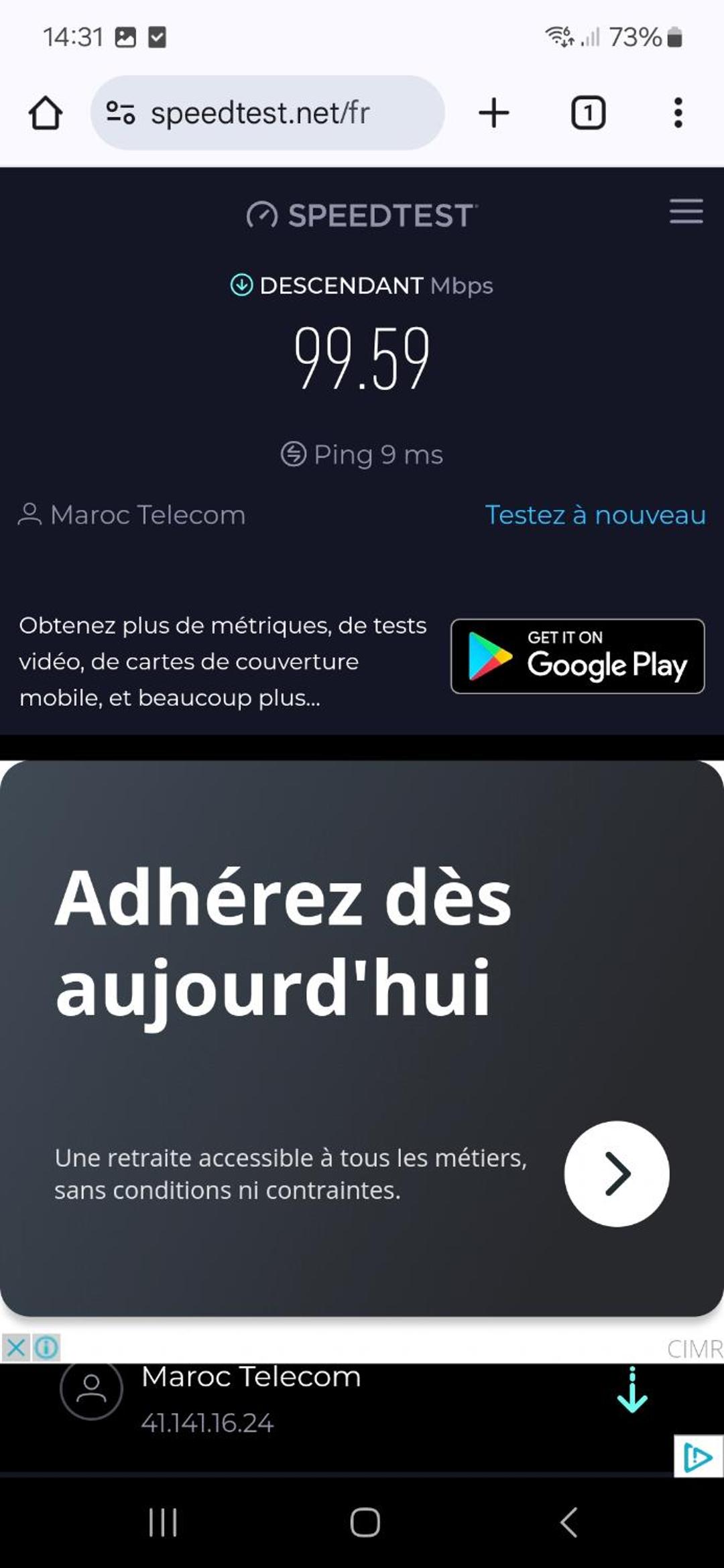Open a new browser tab
Viewport: 724px width, 1568px height.
[x=494, y=113]
